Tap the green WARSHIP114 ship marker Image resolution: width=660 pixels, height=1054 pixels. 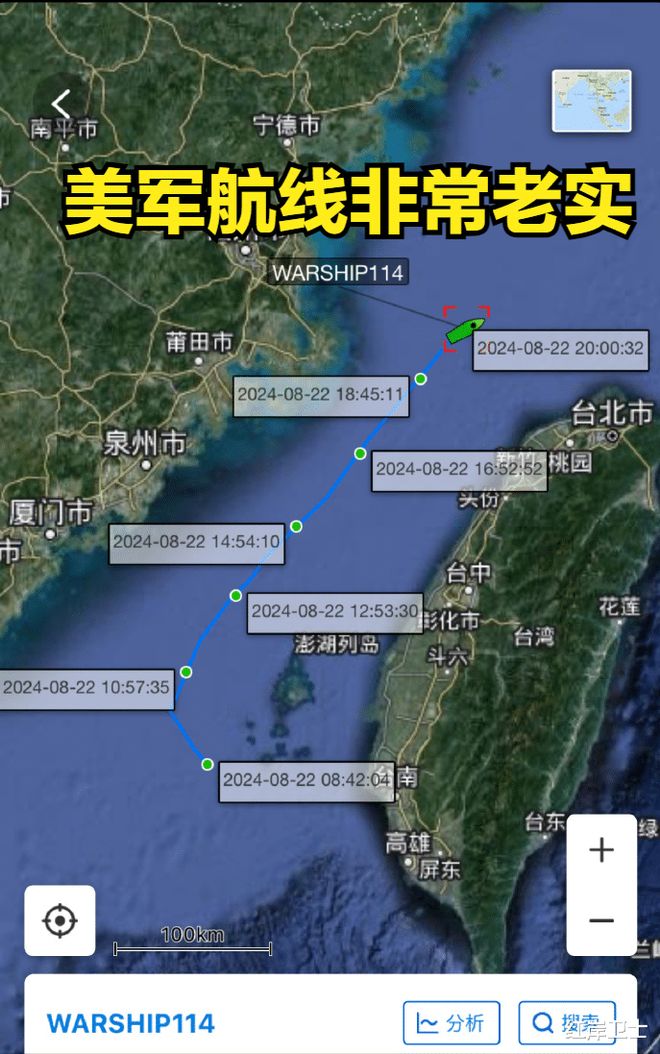click(x=465, y=328)
